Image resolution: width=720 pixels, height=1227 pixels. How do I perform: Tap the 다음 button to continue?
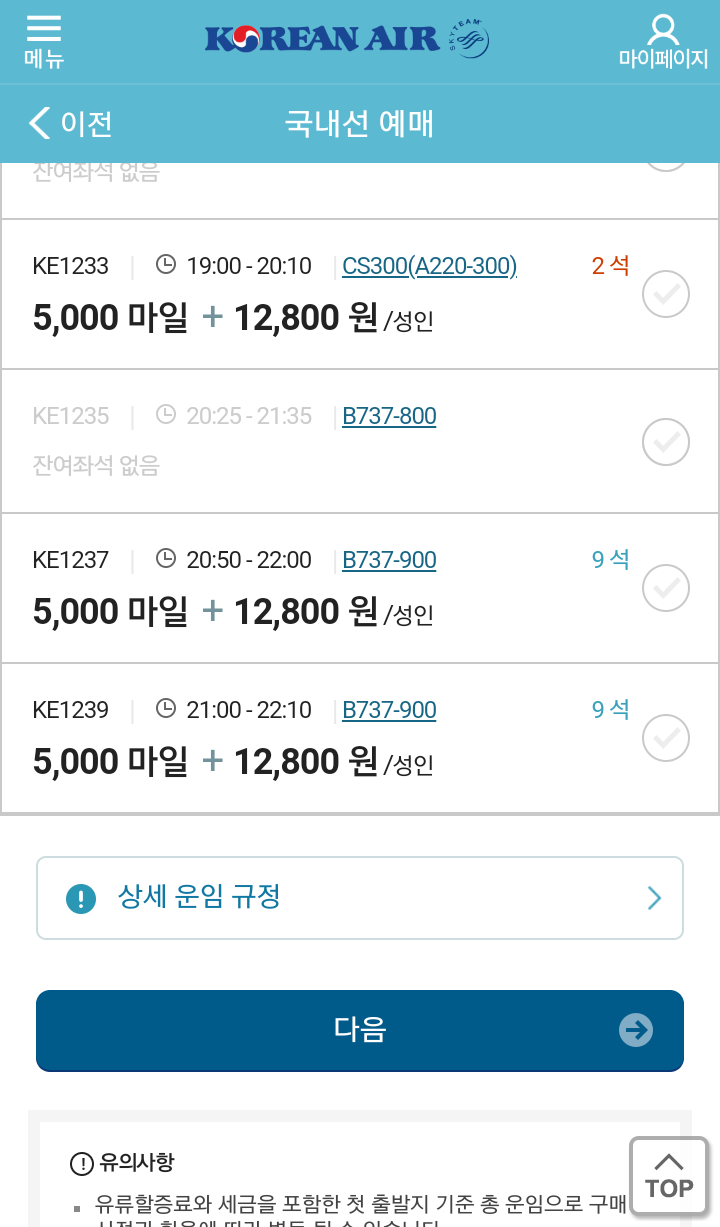pos(360,1030)
